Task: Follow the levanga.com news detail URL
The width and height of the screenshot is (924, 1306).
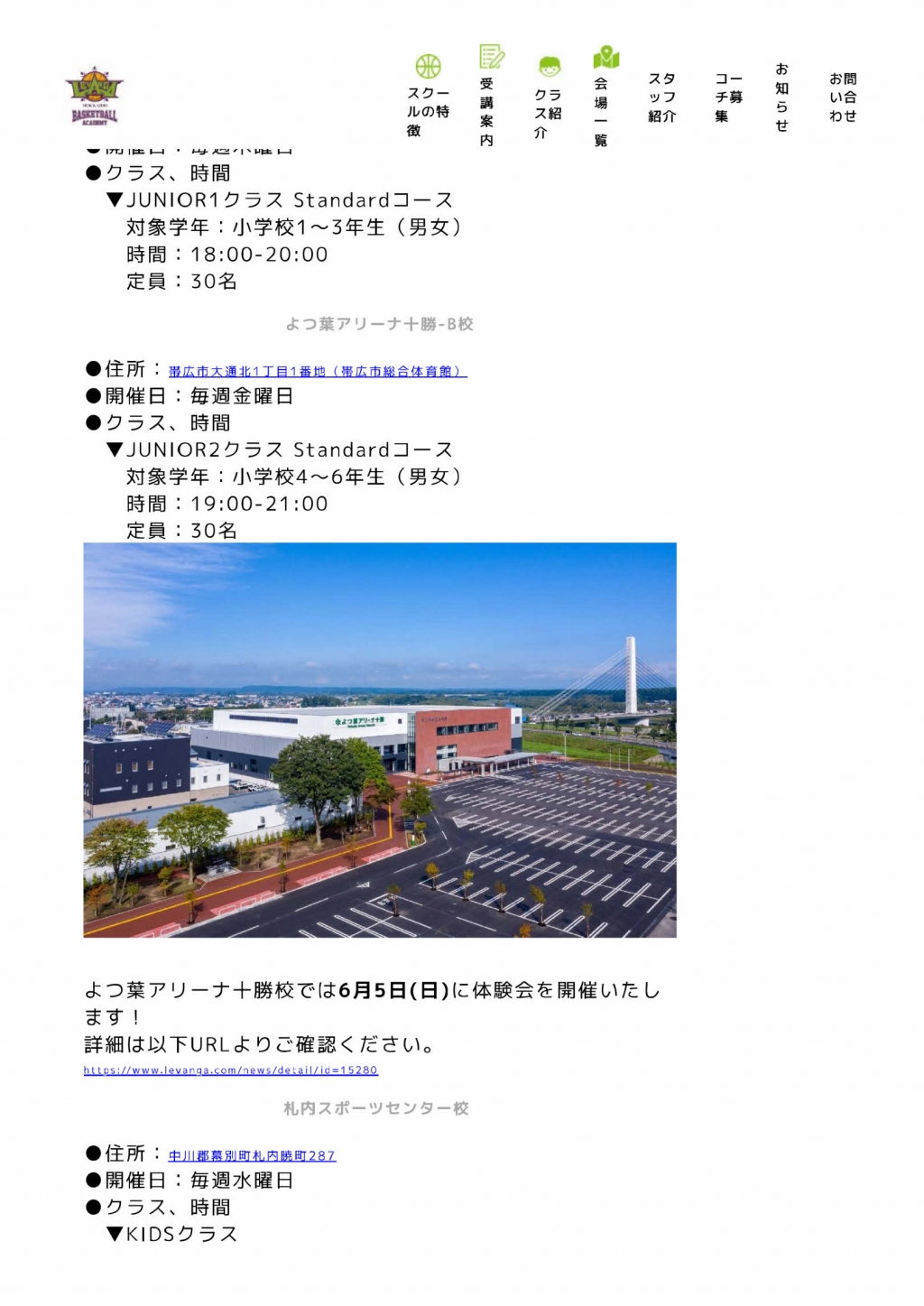Action: [x=231, y=1070]
